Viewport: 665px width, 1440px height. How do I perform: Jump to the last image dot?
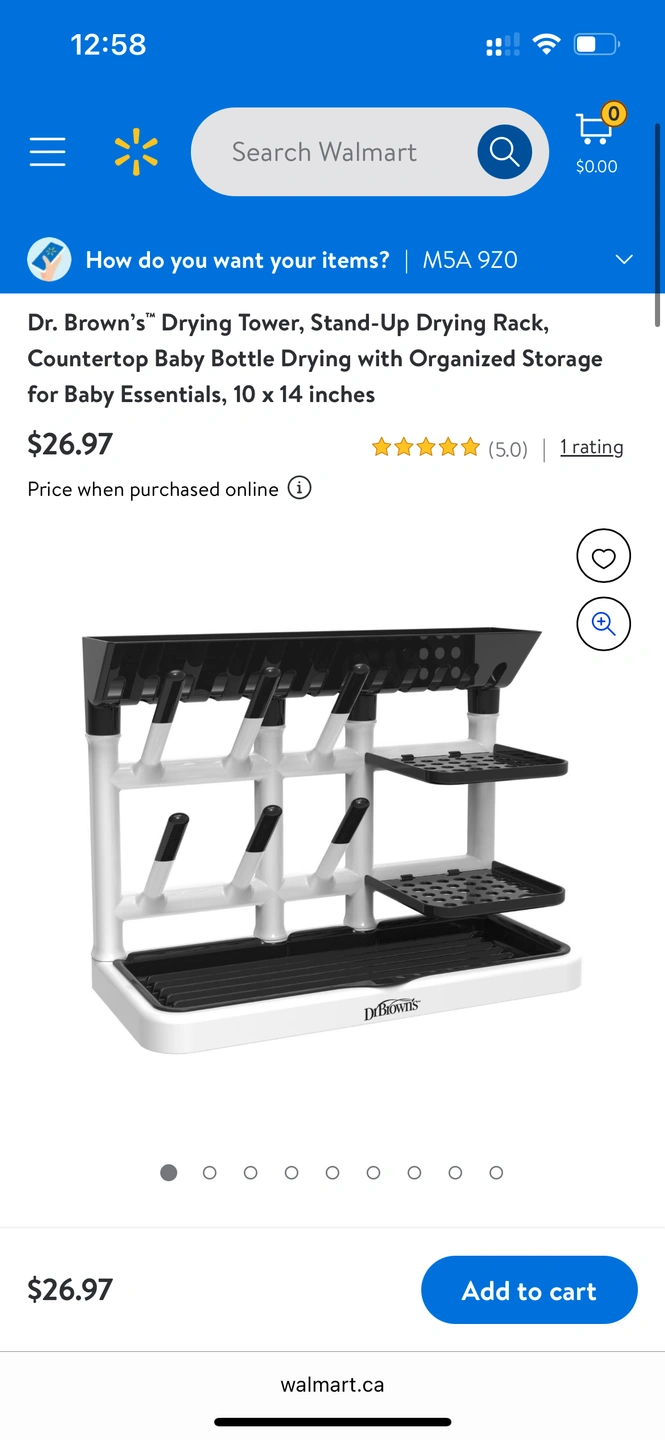pyautogui.click(x=496, y=1172)
